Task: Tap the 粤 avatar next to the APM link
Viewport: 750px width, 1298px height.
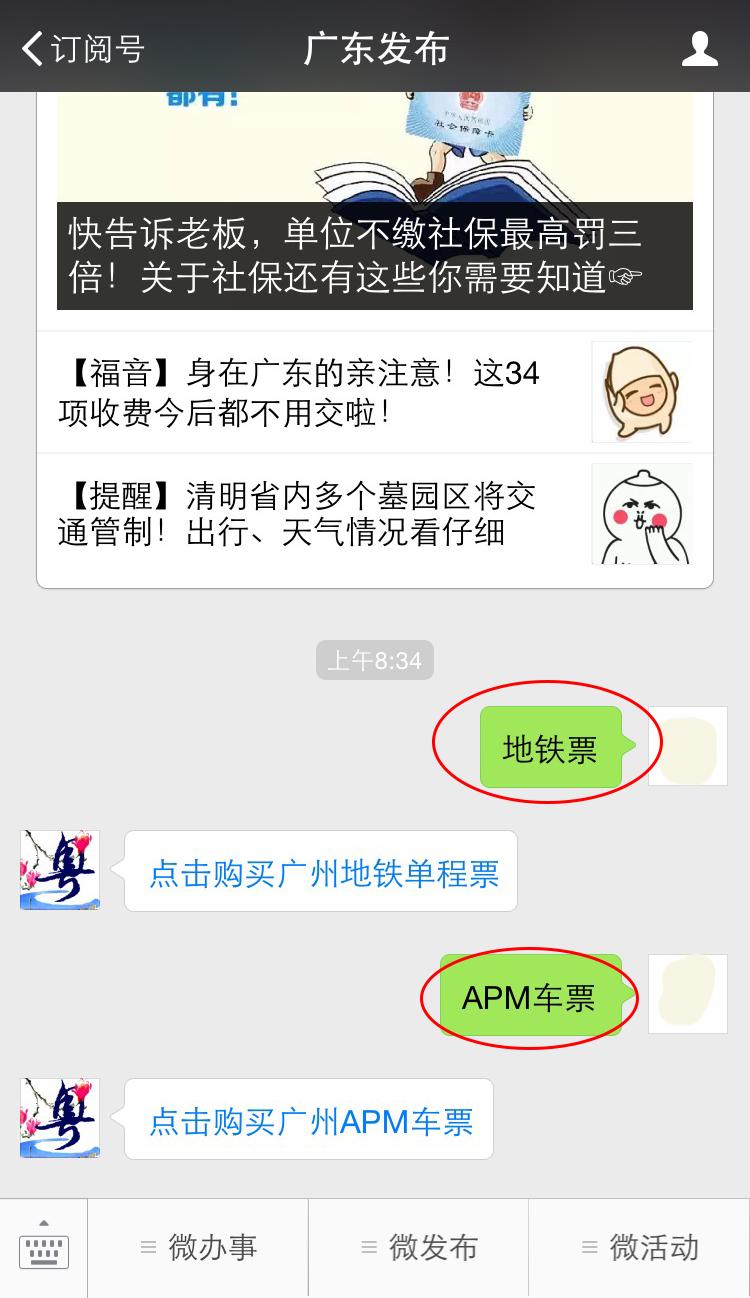Action: coord(58,1118)
